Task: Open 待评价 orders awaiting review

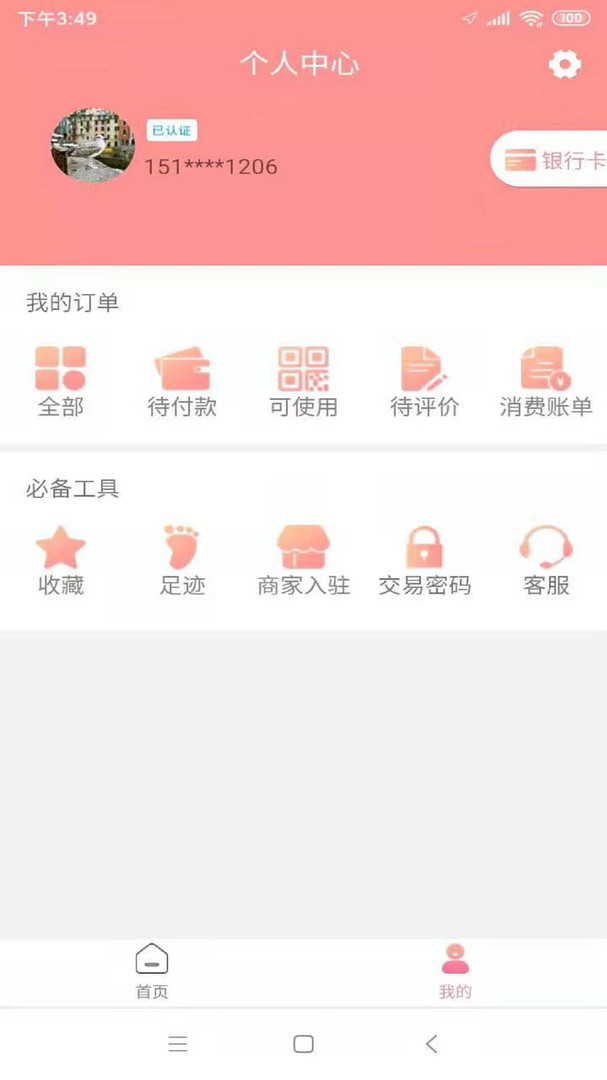Action: 424,382
